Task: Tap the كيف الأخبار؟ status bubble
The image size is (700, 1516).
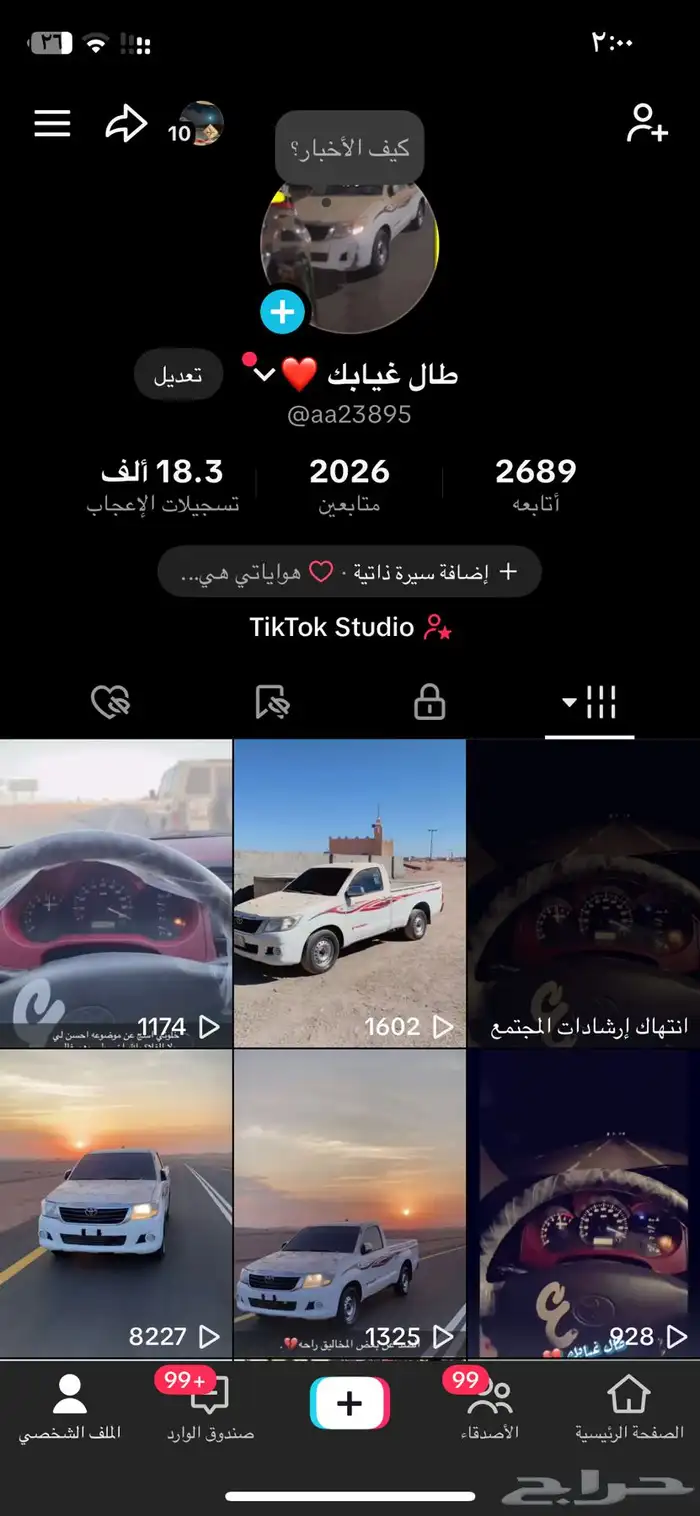Action: pyautogui.click(x=349, y=148)
